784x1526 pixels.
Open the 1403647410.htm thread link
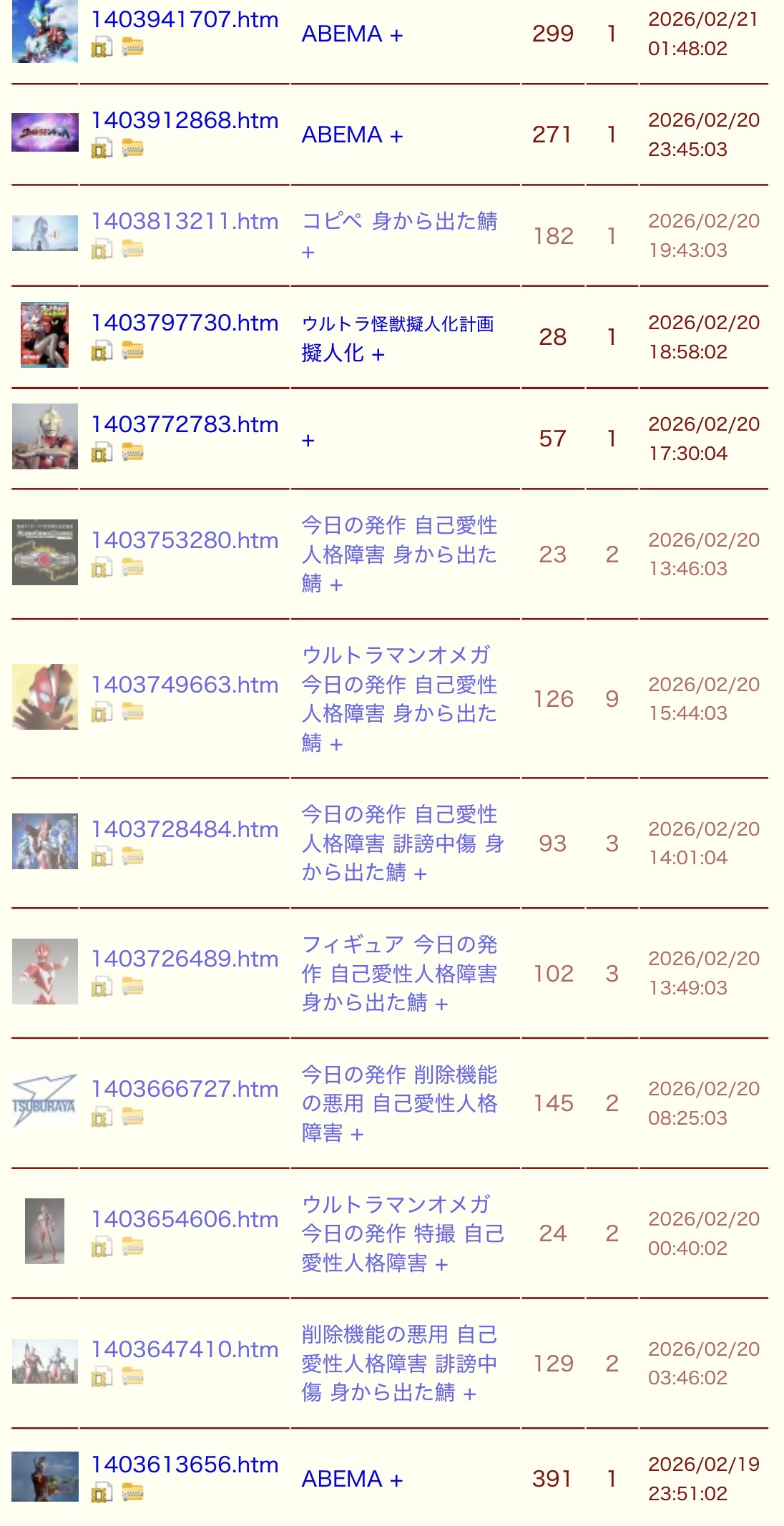click(185, 1350)
